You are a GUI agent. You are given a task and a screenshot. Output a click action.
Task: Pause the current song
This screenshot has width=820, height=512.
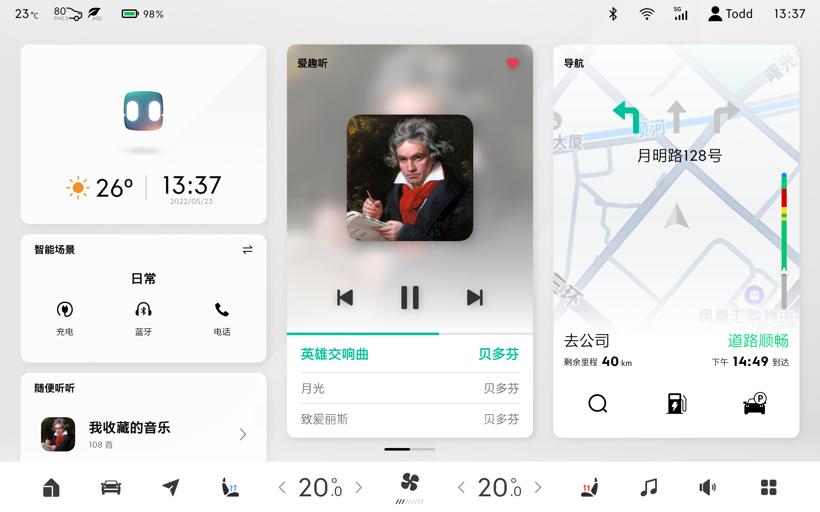click(410, 297)
